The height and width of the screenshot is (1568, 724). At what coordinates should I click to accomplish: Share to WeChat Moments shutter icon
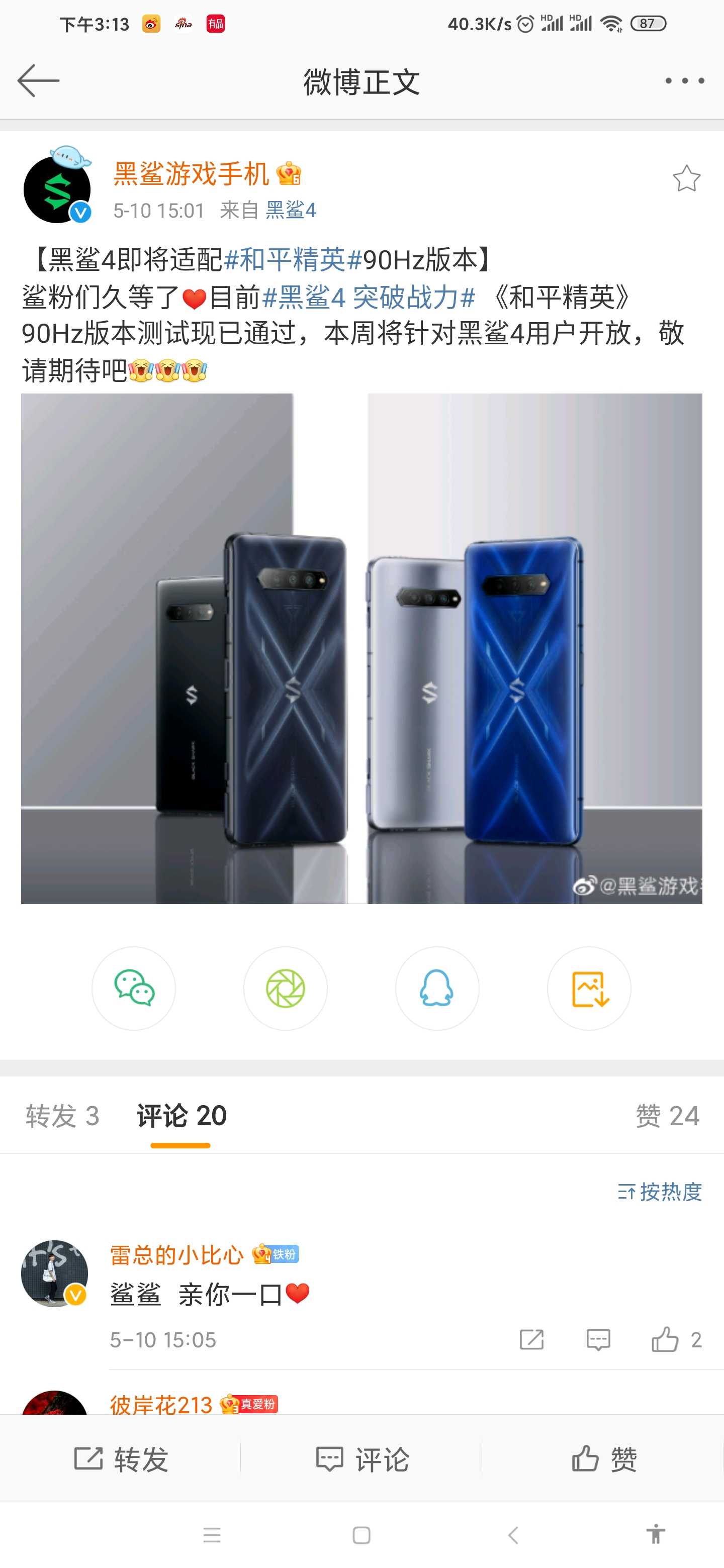286,988
